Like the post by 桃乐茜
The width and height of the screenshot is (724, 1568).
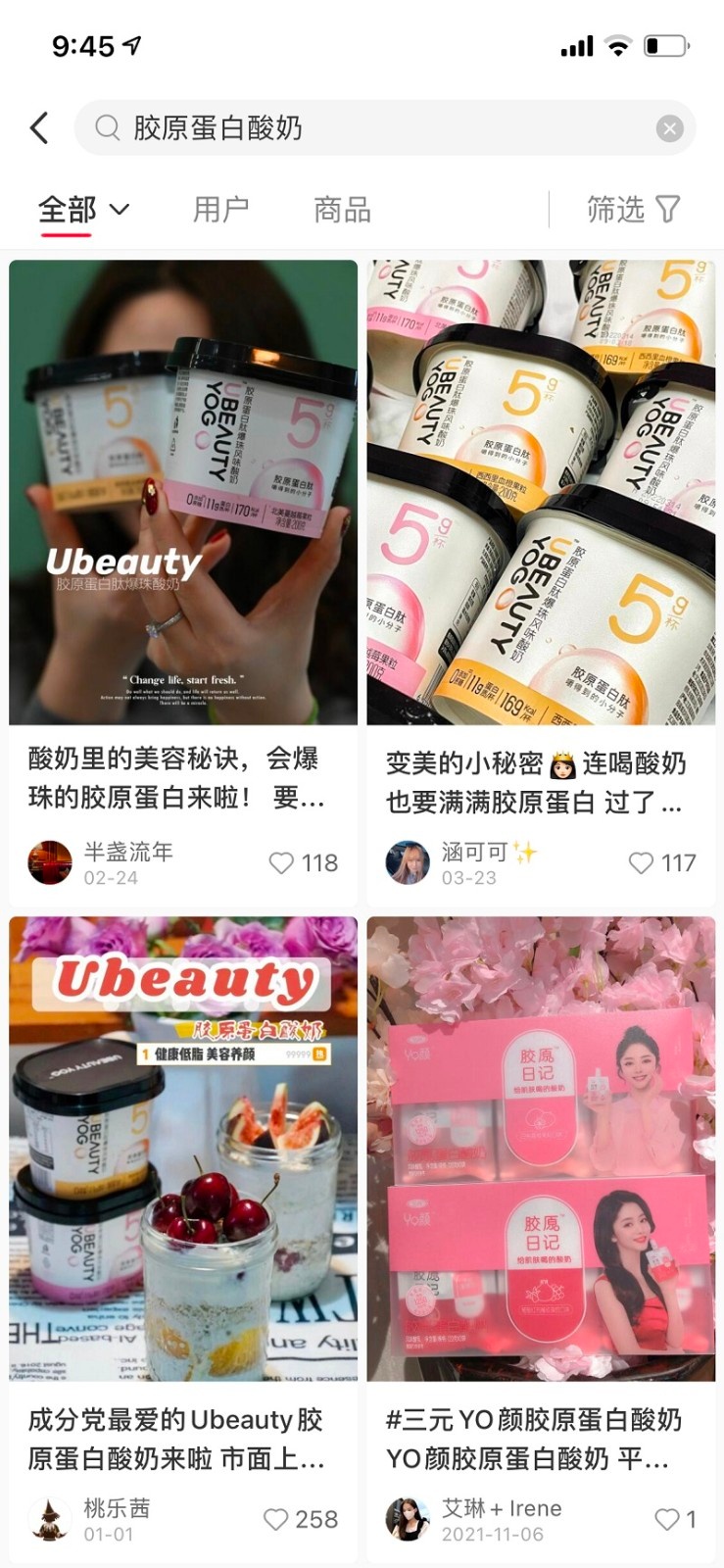coord(276,1519)
